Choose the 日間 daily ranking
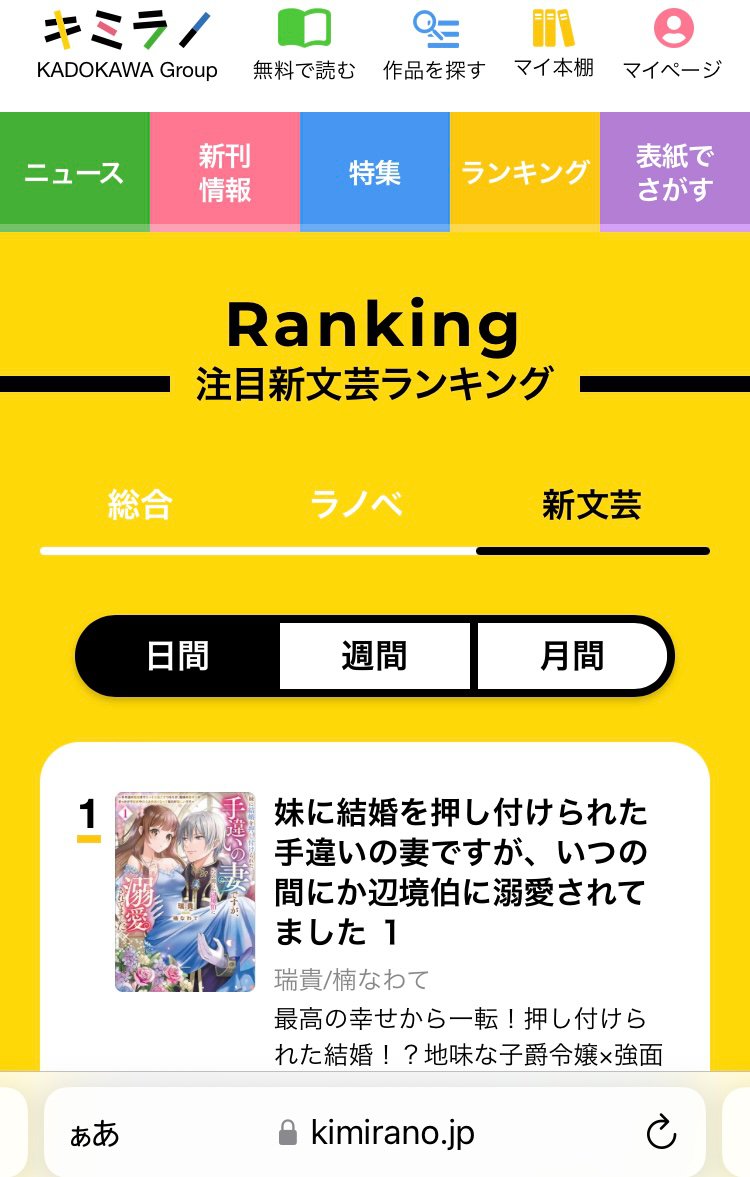The image size is (750, 1177). coord(178,656)
